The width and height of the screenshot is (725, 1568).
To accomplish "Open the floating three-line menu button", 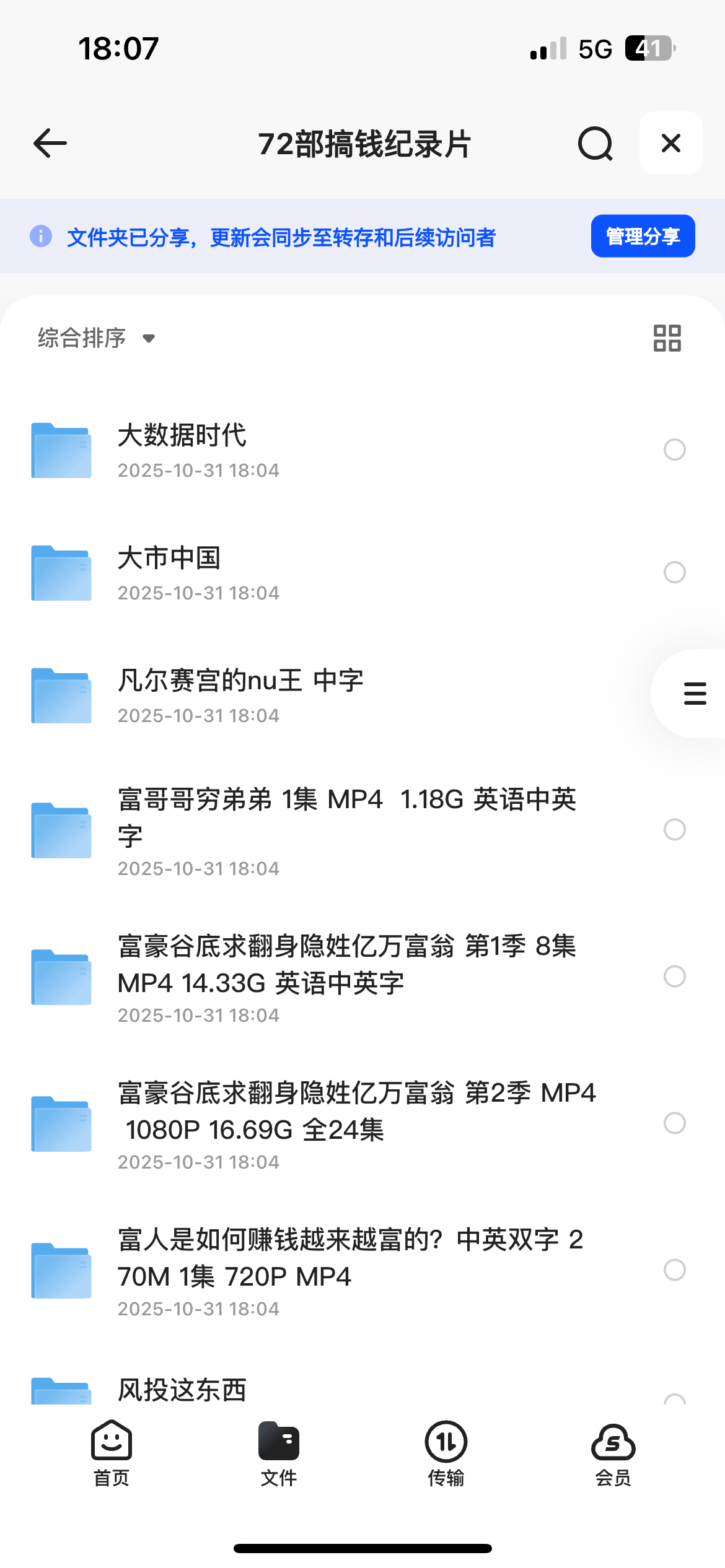I will (695, 694).
